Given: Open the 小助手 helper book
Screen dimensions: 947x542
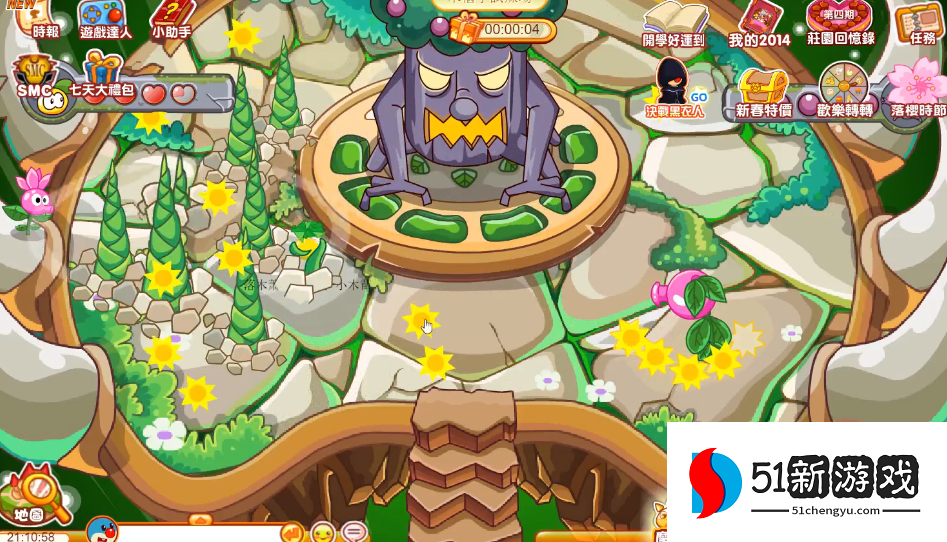Looking at the screenshot, I should pos(171,18).
